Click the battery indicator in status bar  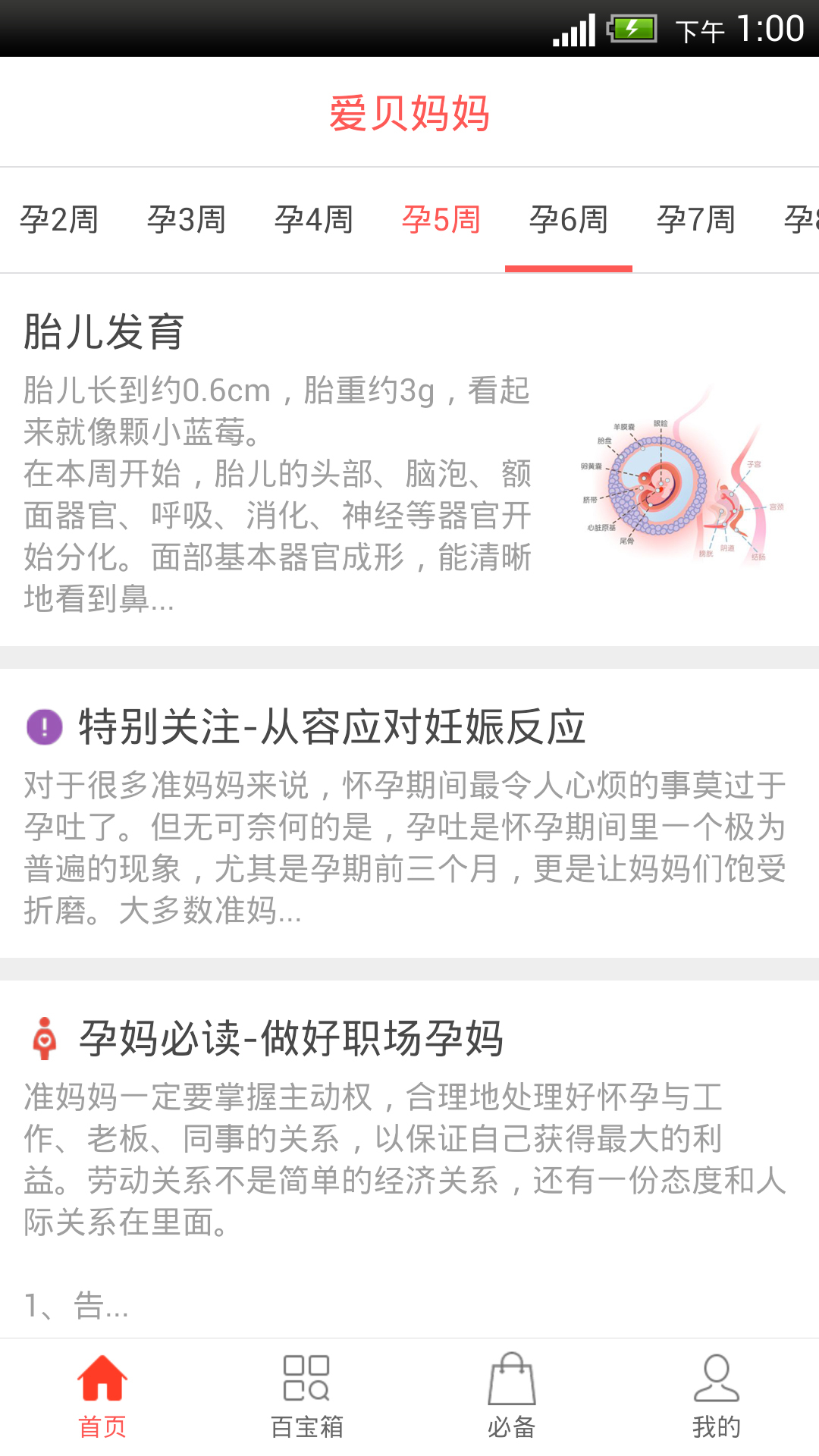633,29
